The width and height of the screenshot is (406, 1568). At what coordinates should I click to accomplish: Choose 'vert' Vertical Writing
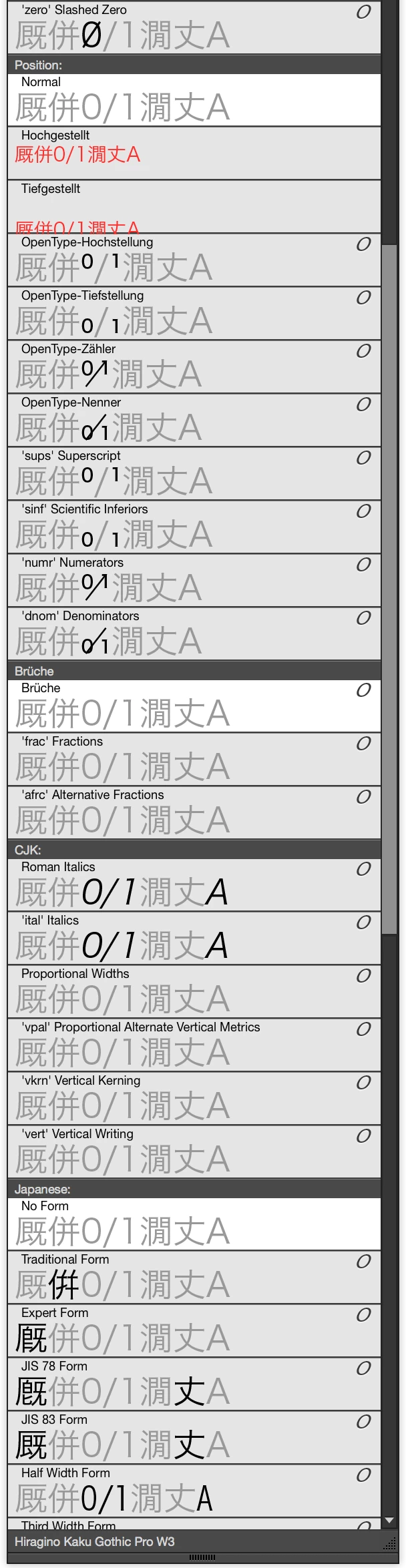coord(194,1151)
